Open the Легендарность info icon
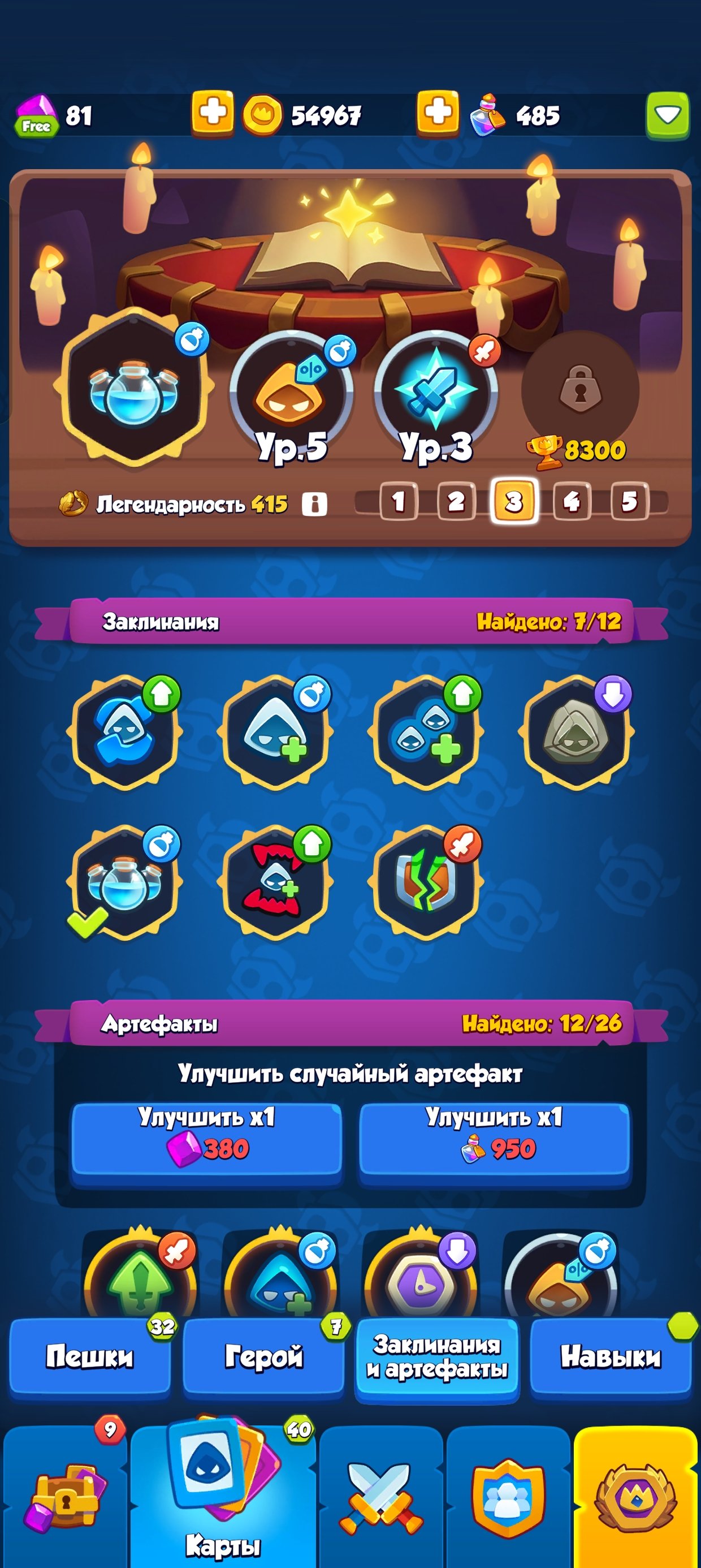701x1568 pixels. 314,504
